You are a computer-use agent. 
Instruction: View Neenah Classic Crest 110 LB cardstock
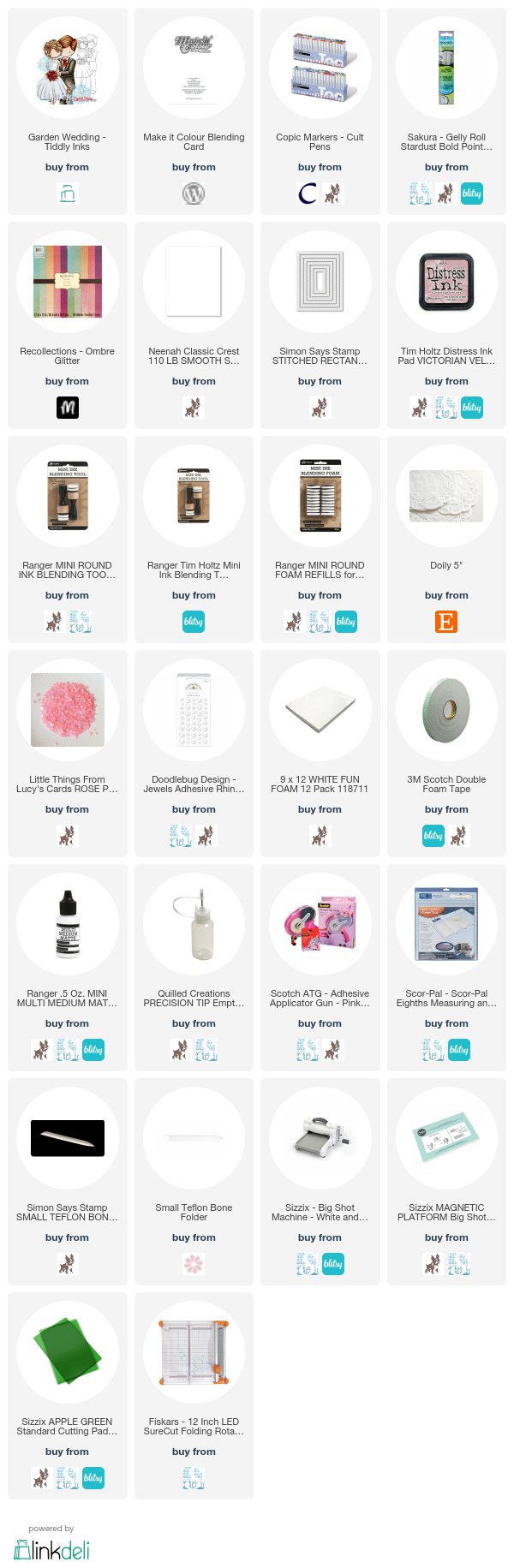(194, 283)
